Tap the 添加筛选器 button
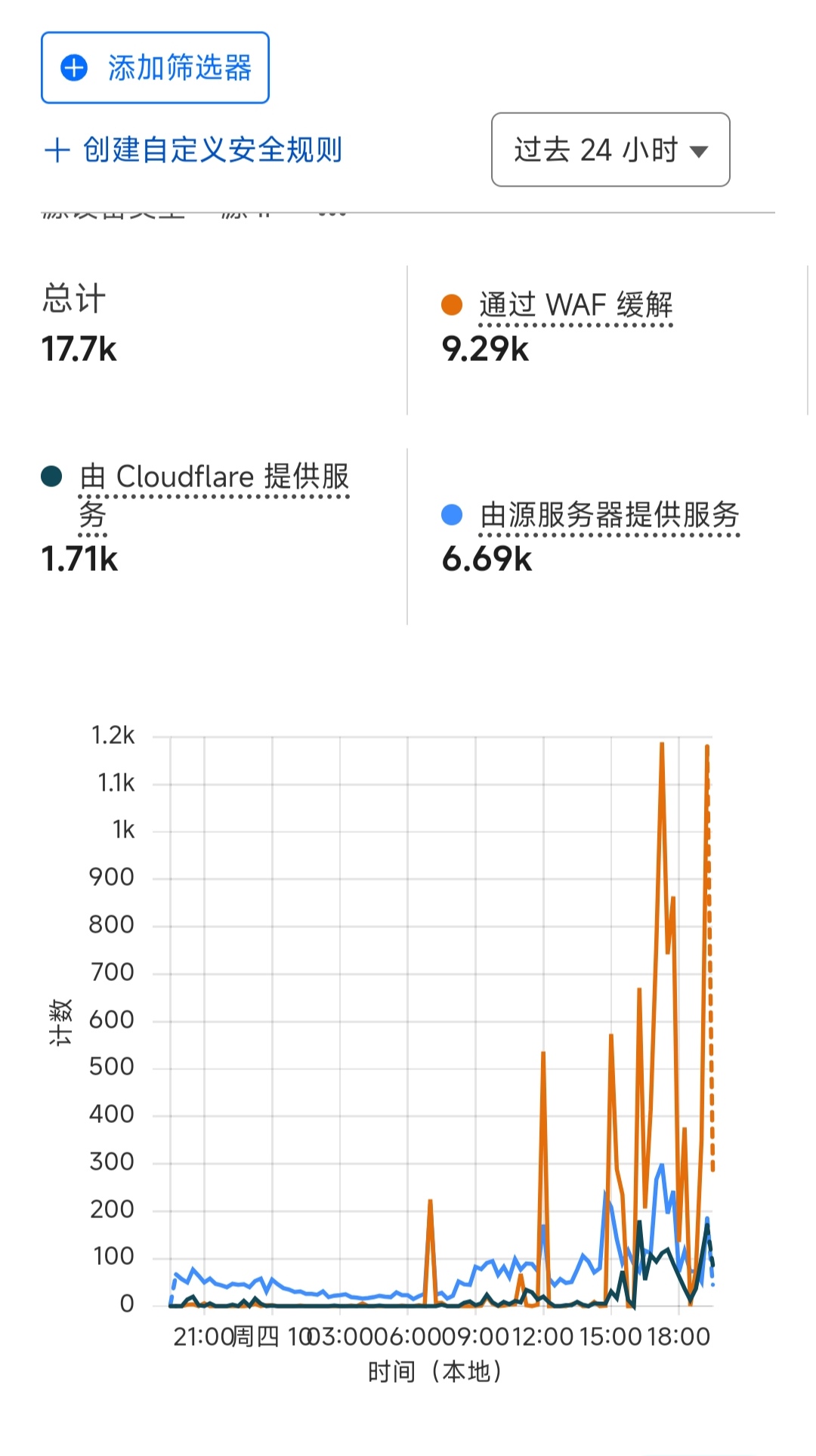Image resolution: width=816 pixels, height=1456 pixels. (155, 68)
